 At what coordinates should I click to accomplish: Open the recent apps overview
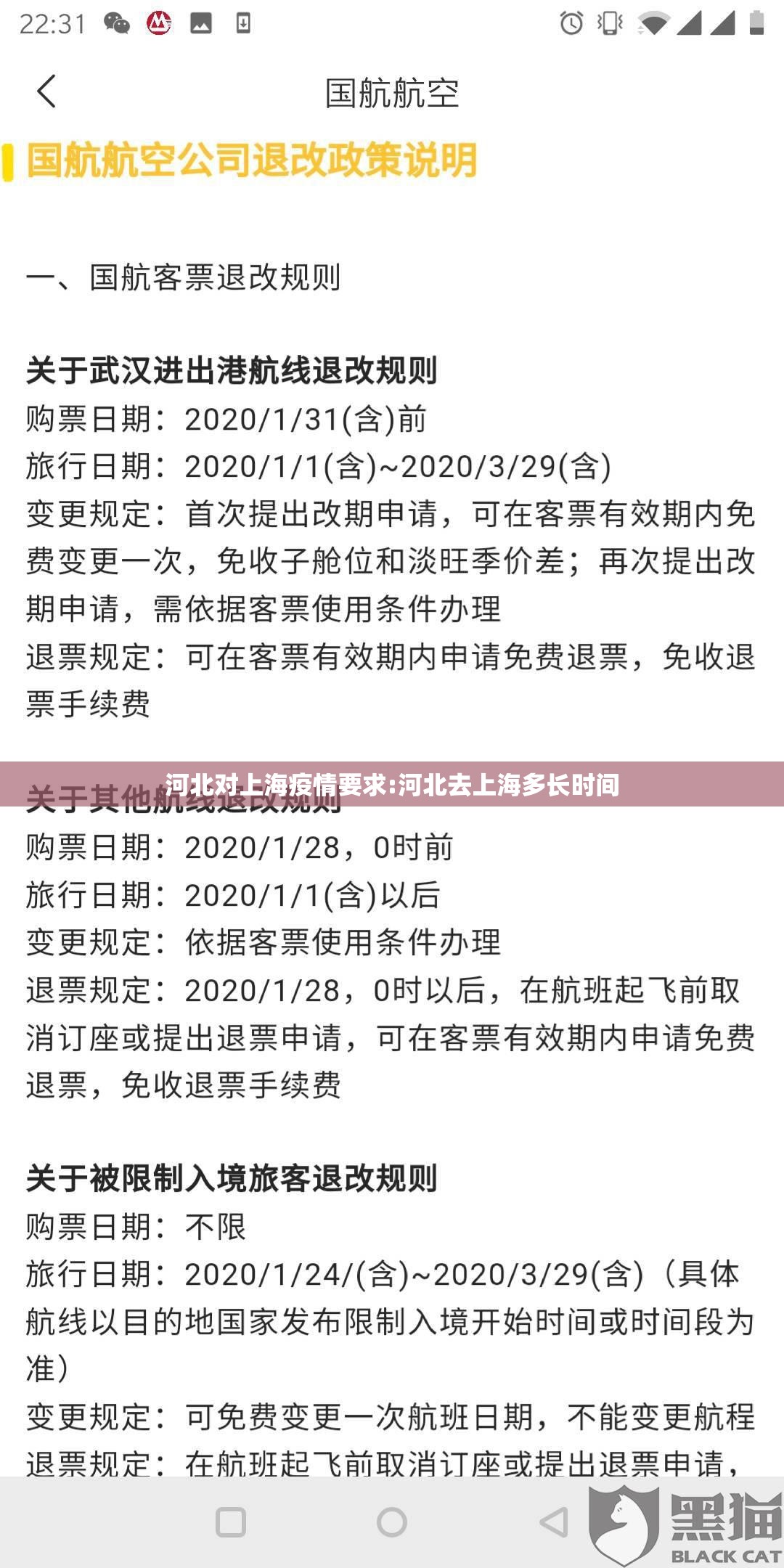[x=231, y=1522]
